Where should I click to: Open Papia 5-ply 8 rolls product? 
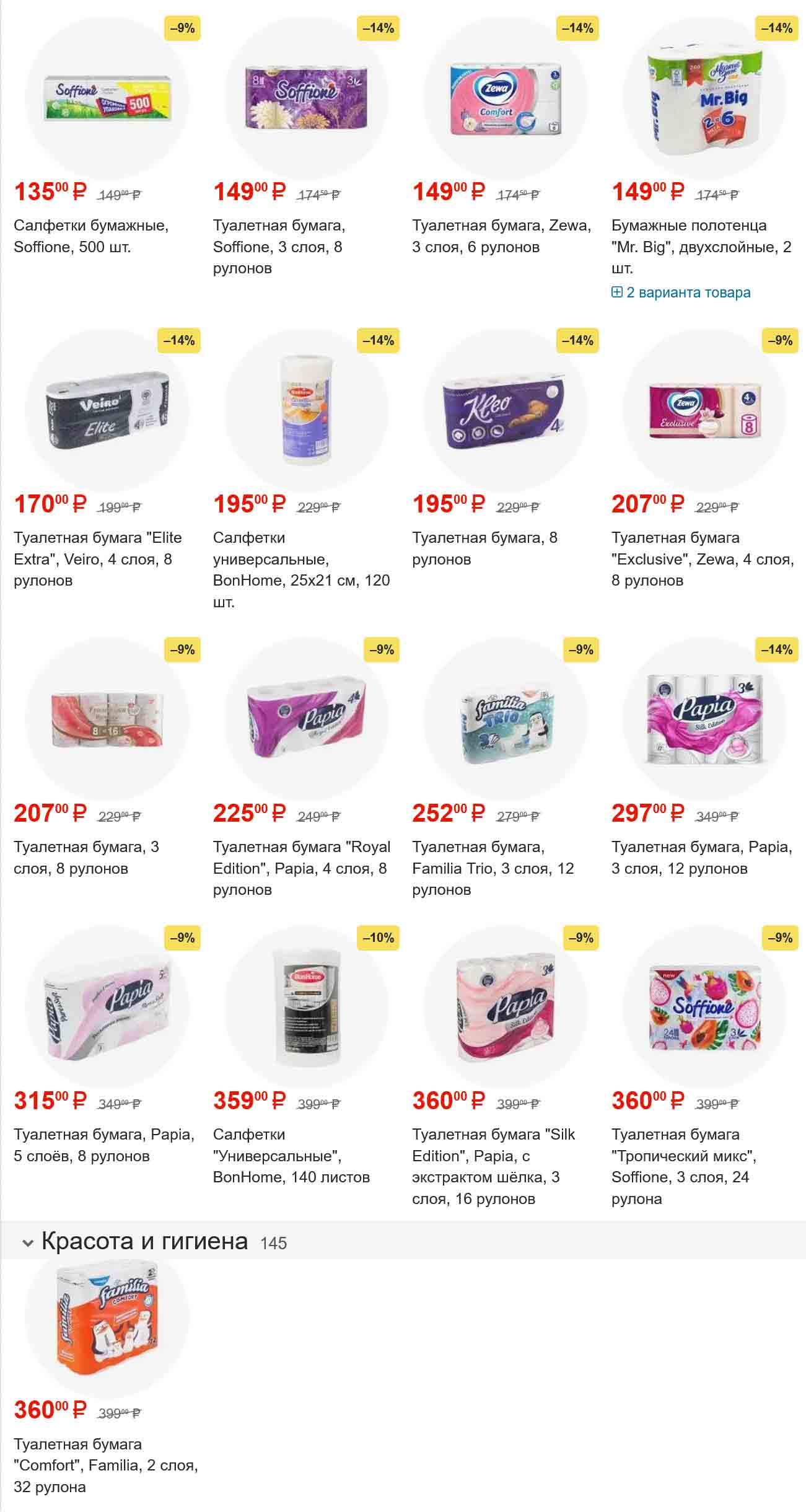click(103, 1145)
